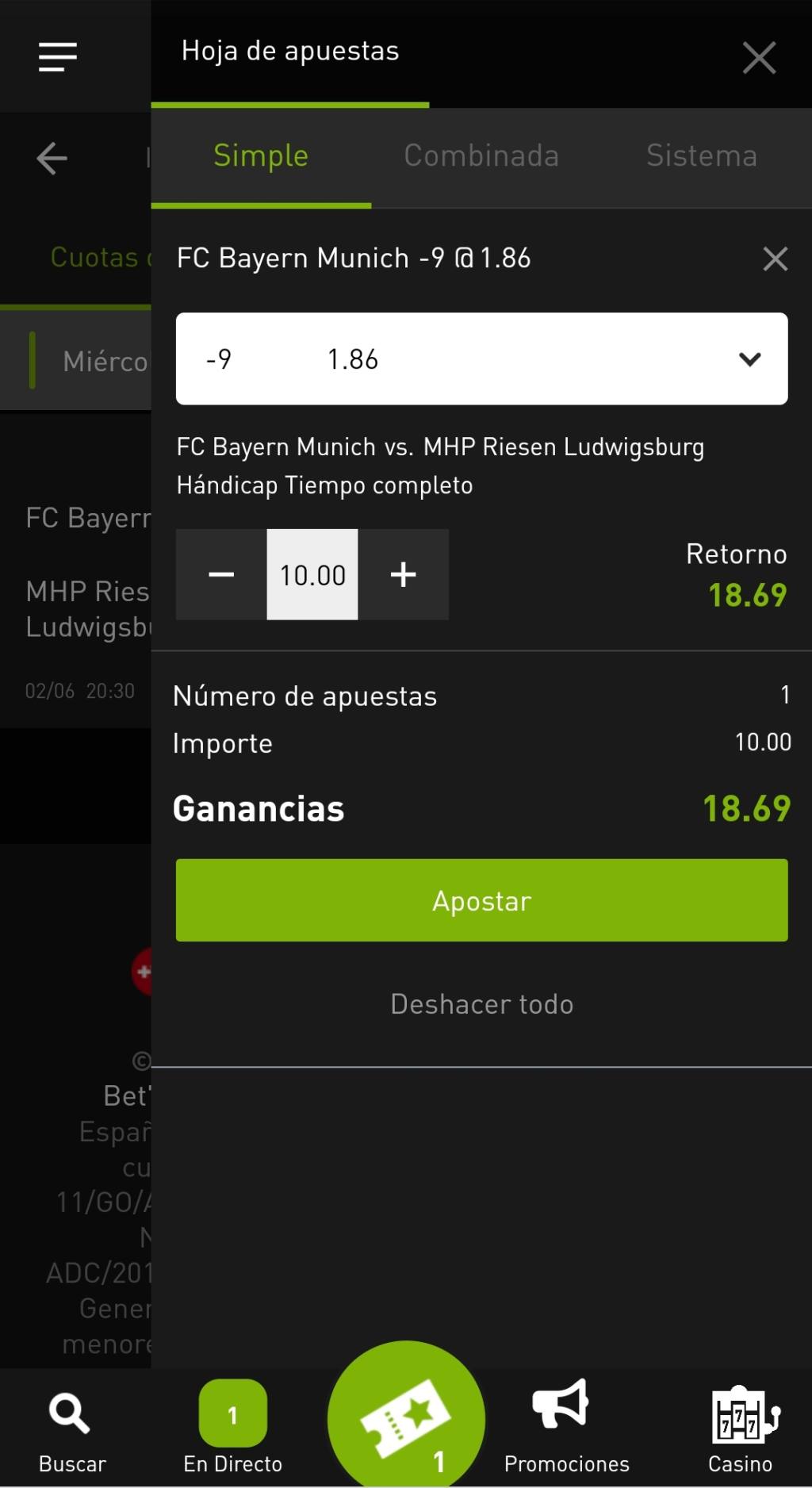Open Buscar in the bottom bar

(71, 1430)
